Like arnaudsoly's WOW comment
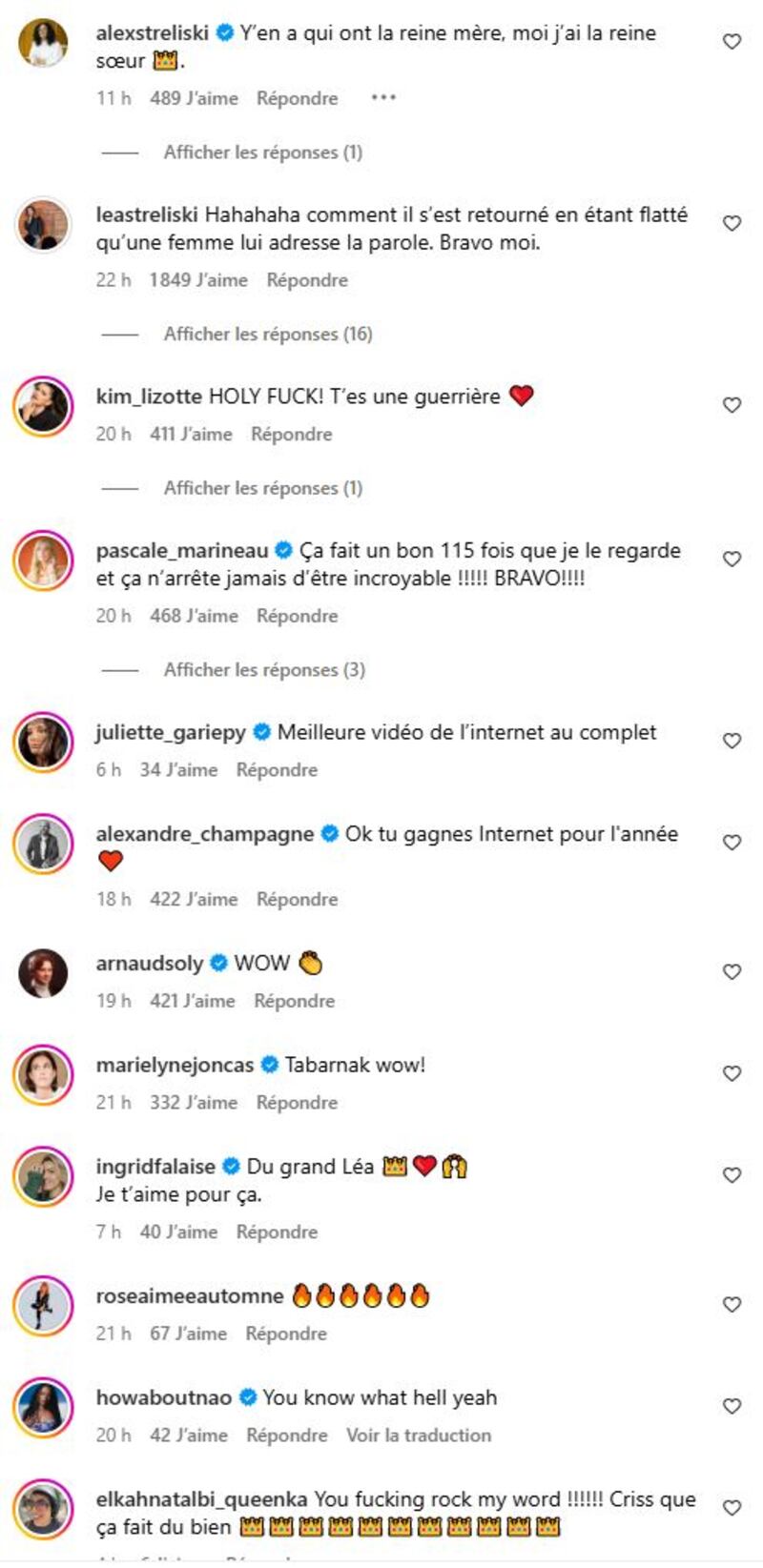Viewport: 763px width, 1568px height. (732, 971)
